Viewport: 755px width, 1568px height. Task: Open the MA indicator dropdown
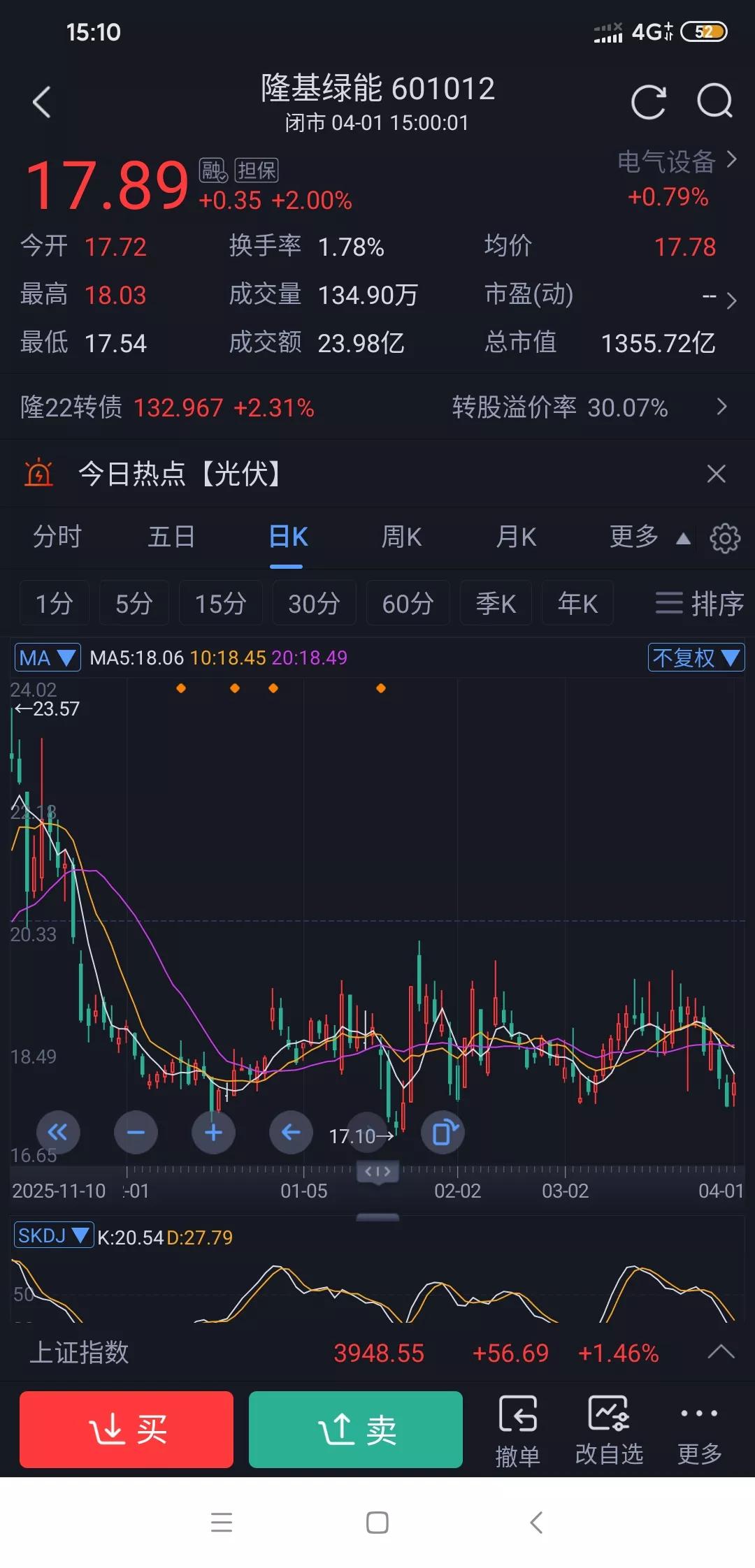pos(47,657)
